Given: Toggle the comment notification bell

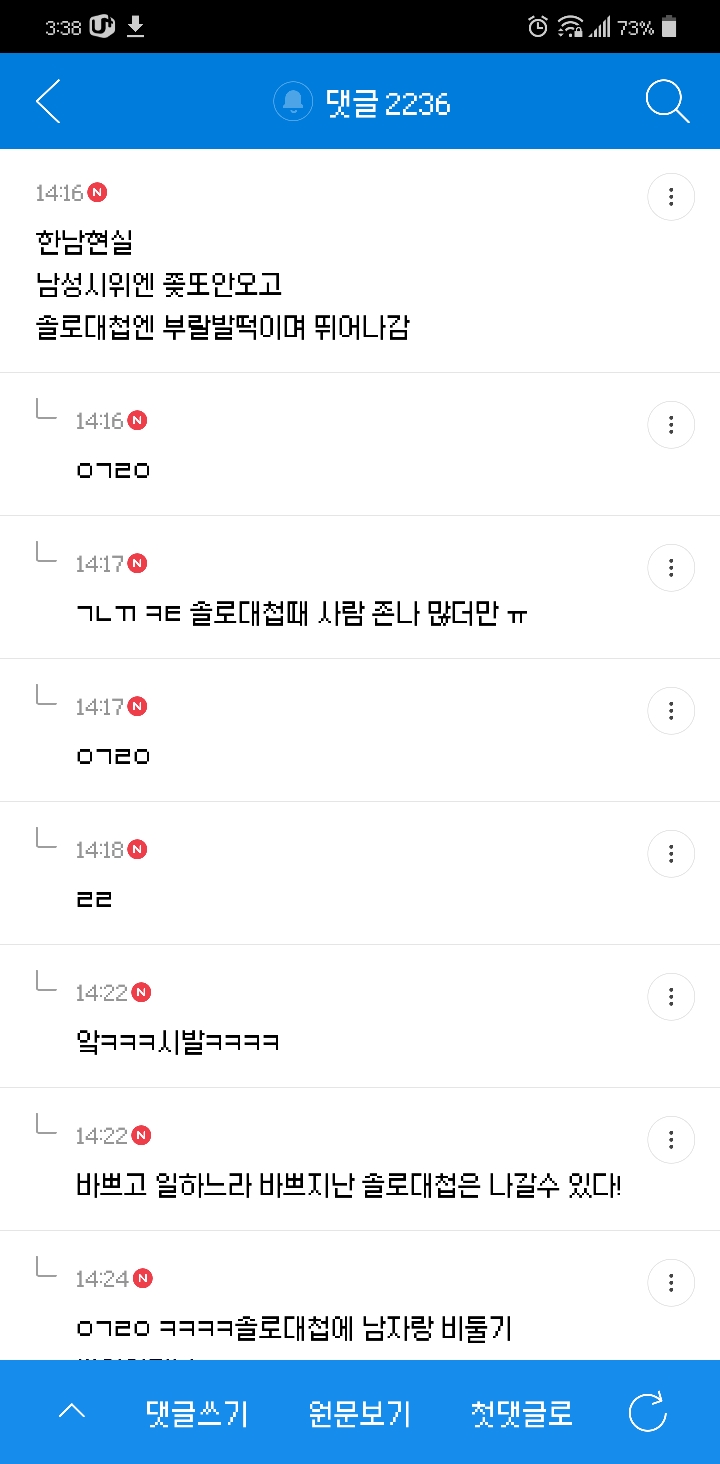Looking at the screenshot, I should pyautogui.click(x=293, y=102).
